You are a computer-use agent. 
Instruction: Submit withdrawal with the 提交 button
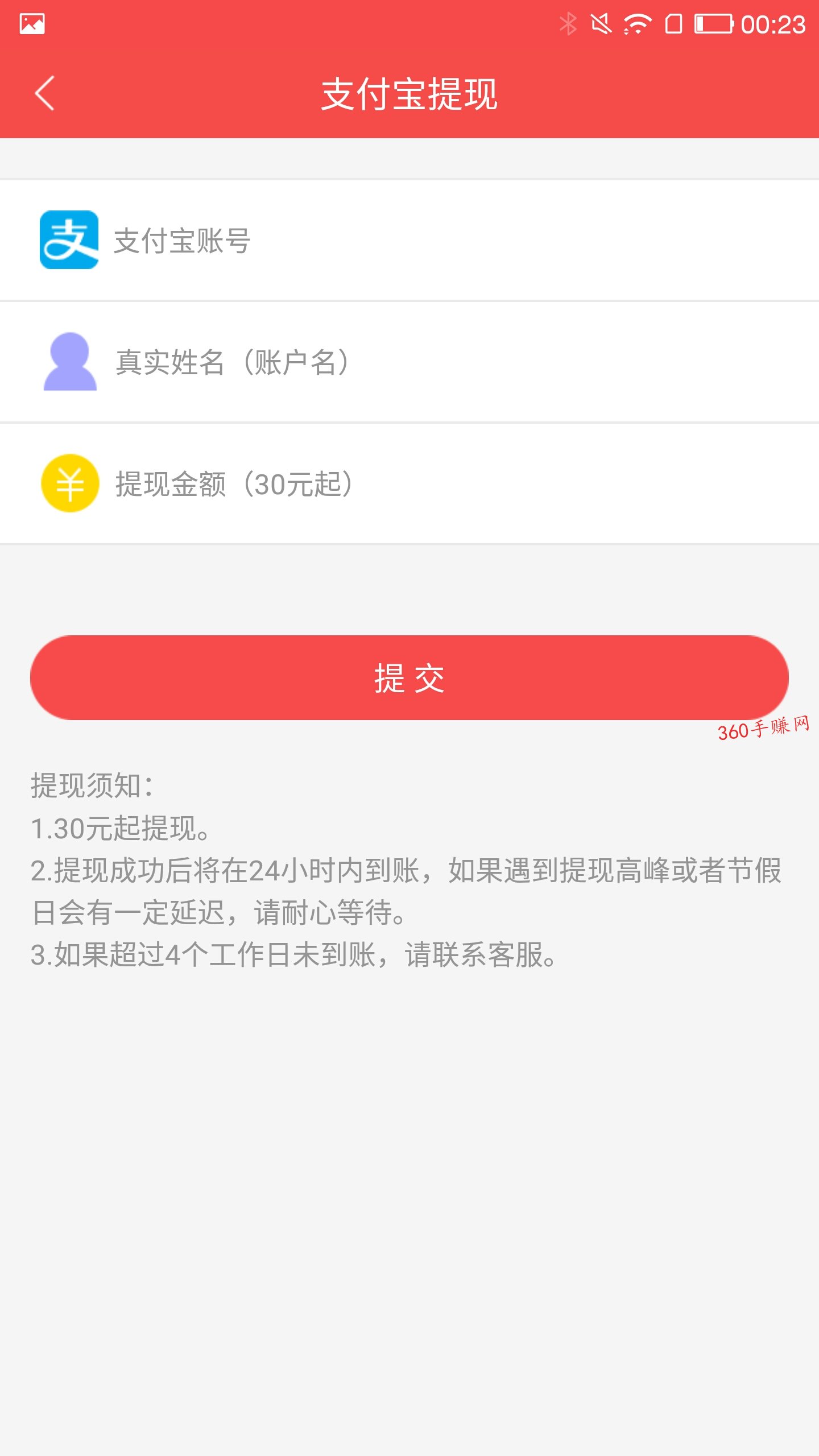409,677
